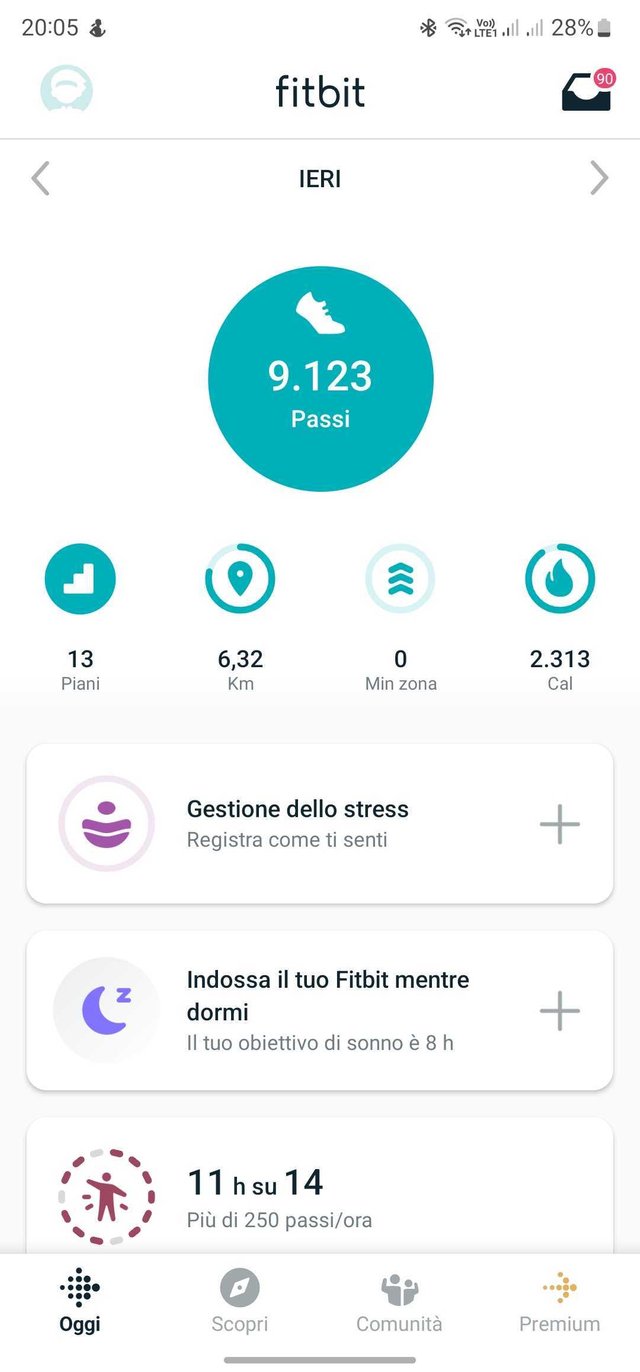Screen dimensions: 640x1372
Task: Switch to the Scopri tab
Action: click(240, 1301)
